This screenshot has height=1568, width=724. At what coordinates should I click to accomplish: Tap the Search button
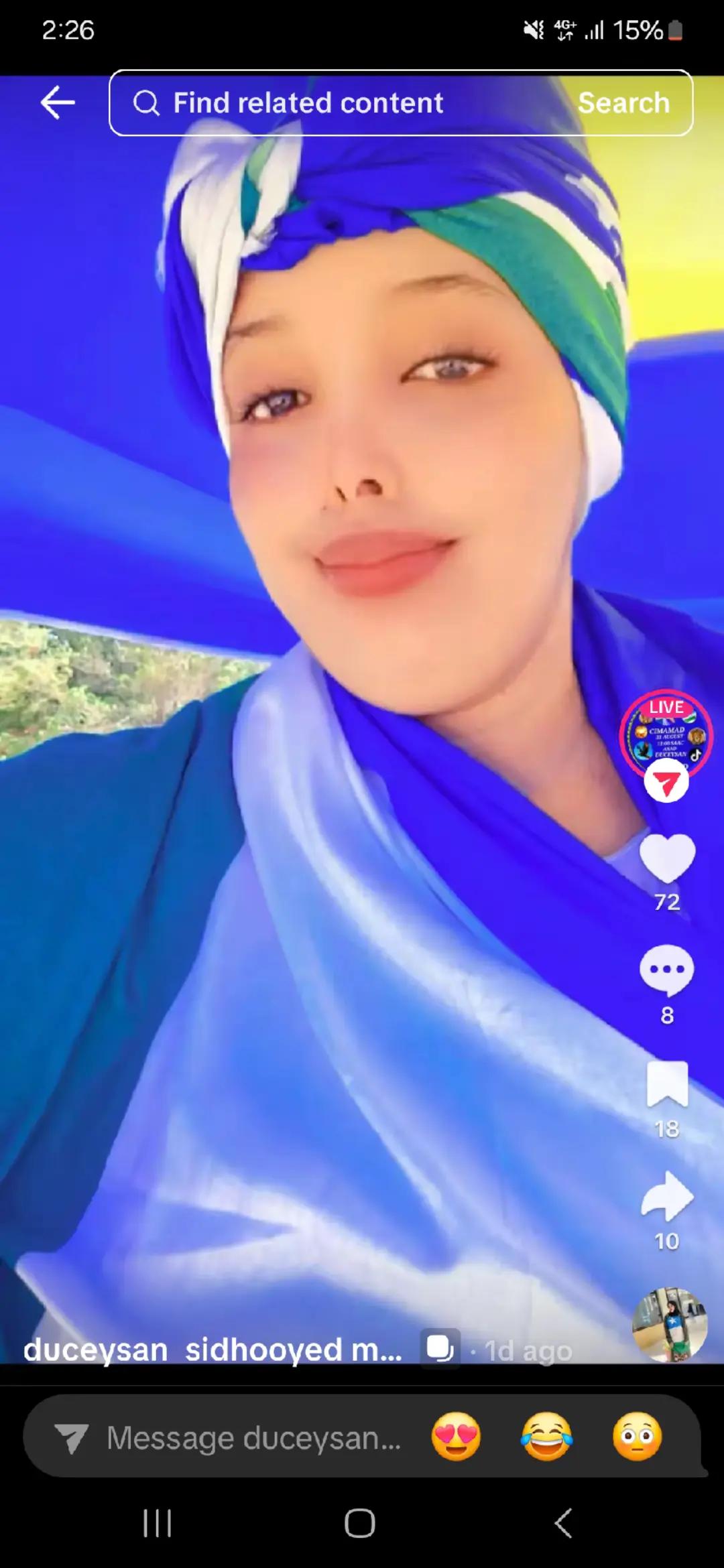623,103
